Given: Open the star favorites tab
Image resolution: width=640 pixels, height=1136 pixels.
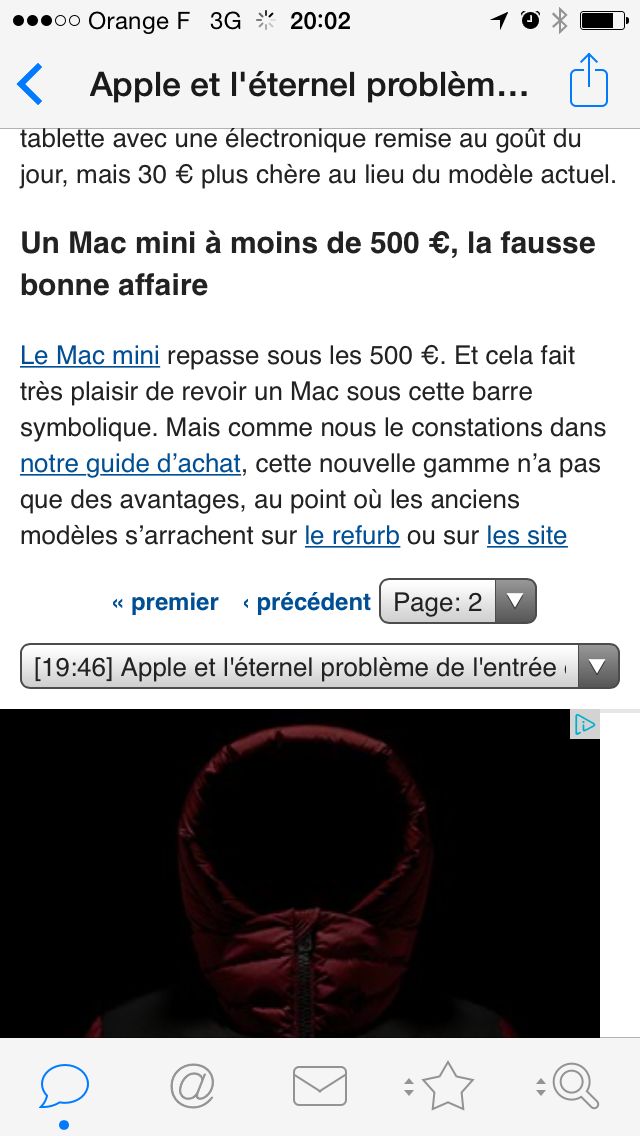Looking at the screenshot, I should click(x=439, y=1087).
